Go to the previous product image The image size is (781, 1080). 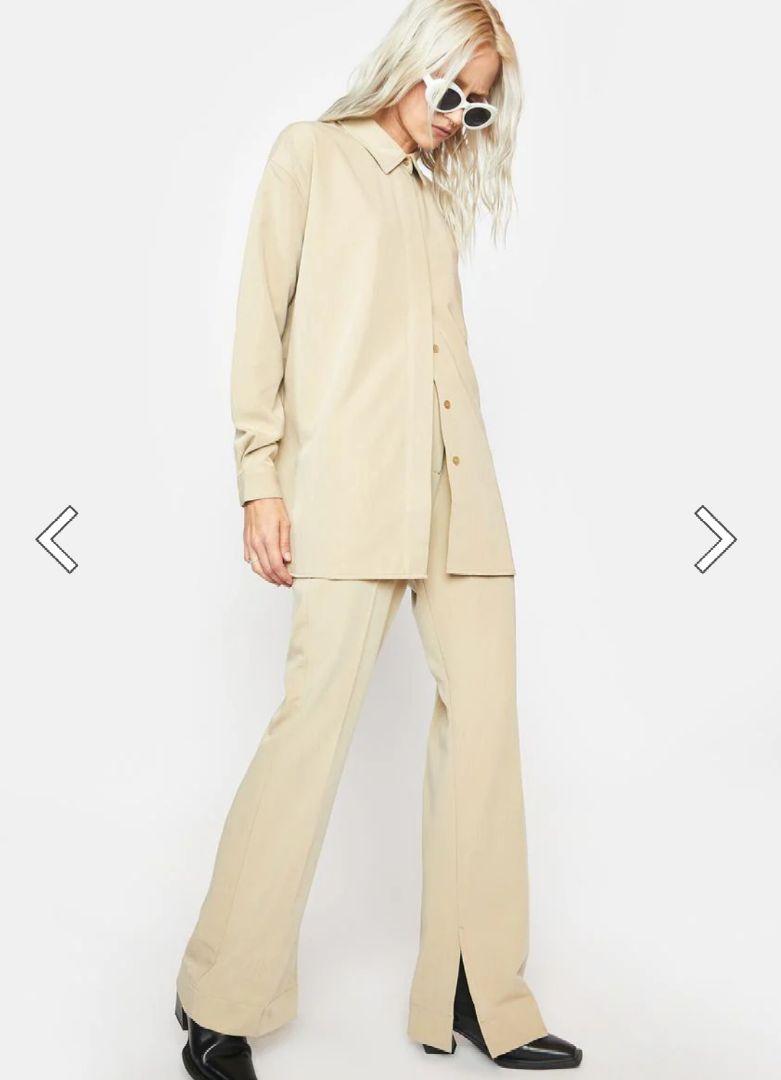click(57, 539)
